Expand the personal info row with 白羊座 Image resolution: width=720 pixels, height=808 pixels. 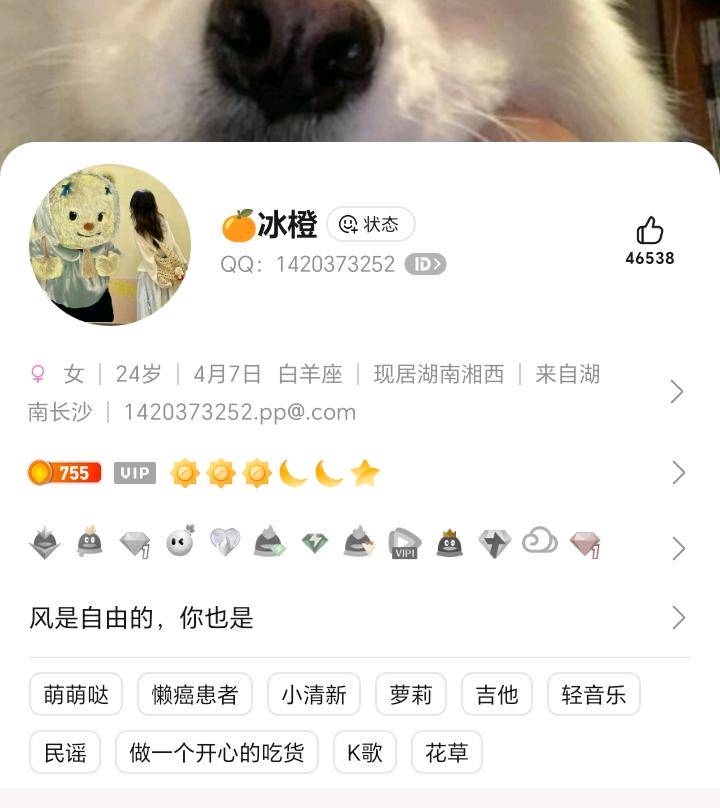tap(677, 392)
